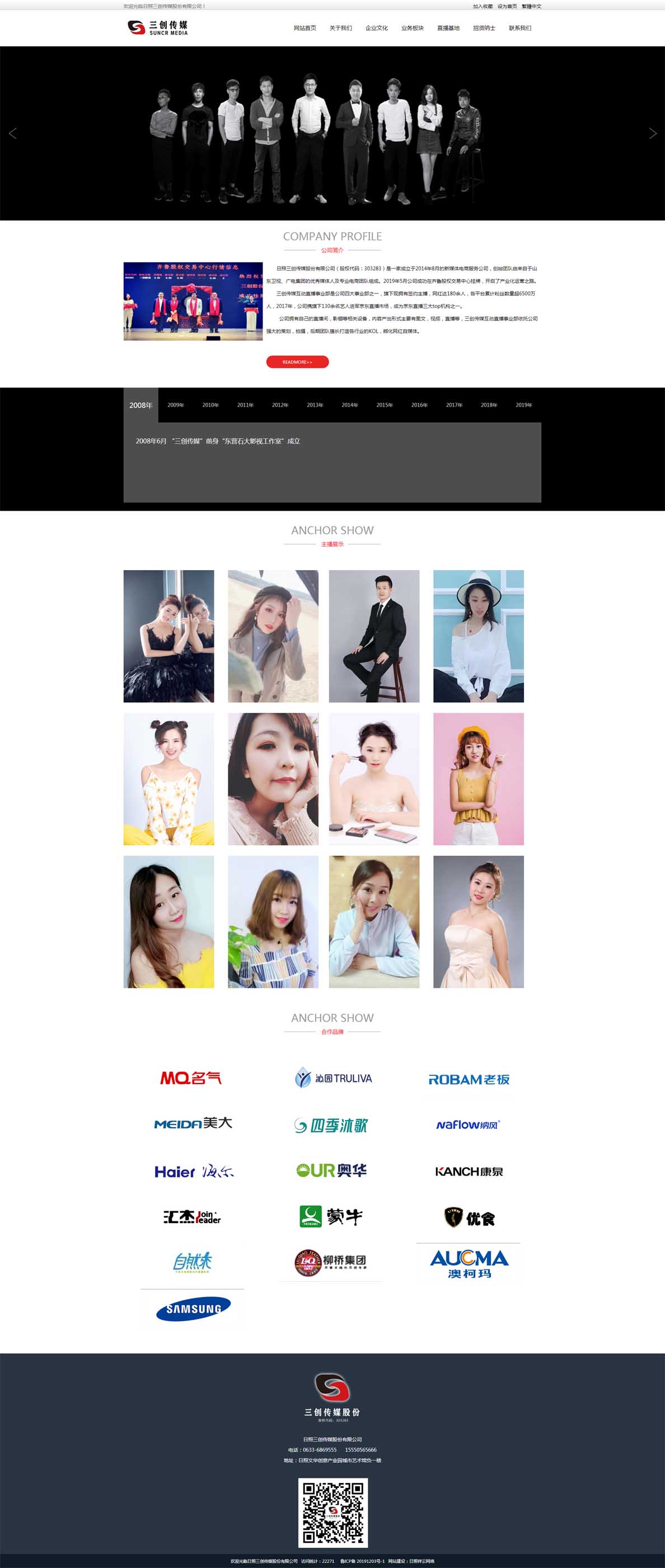This screenshot has height=1568, width=665.
Task: Switch timeline to 2009年
Action: [176, 405]
